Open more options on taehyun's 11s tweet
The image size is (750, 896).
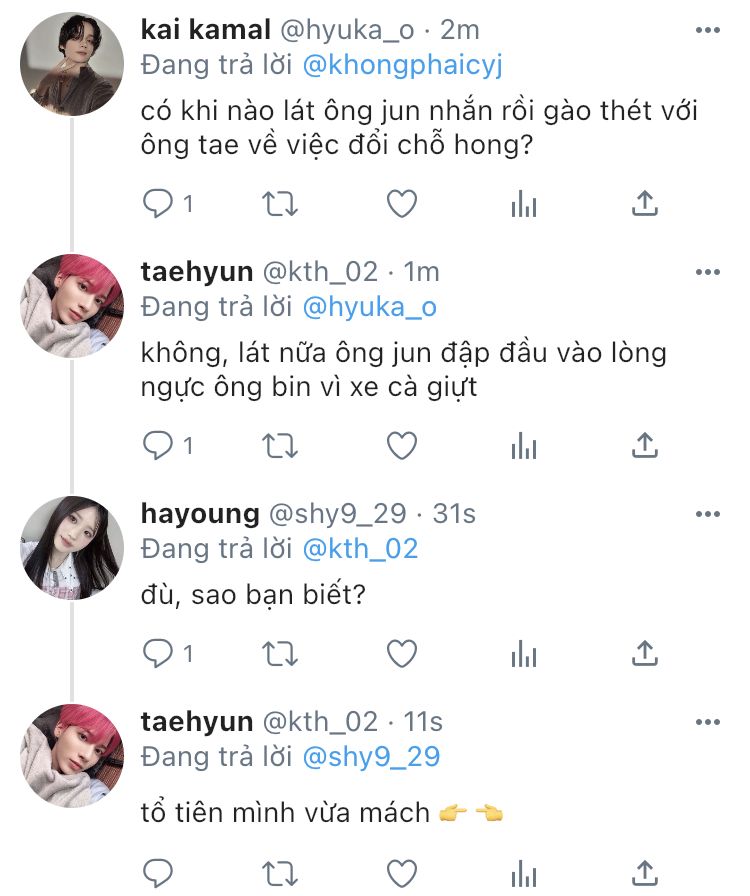tap(707, 722)
